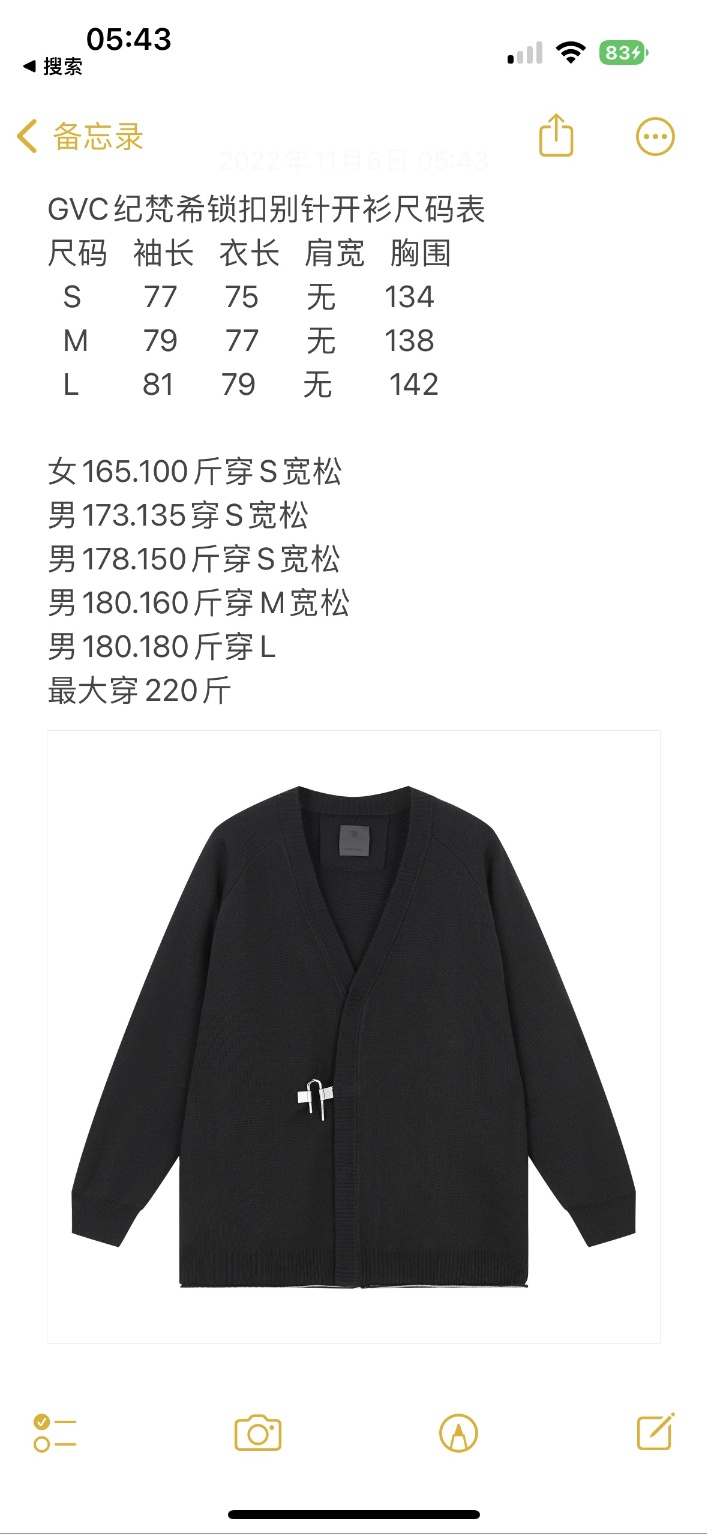
Task: Compose a new note
Action: (x=655, y=1432)
